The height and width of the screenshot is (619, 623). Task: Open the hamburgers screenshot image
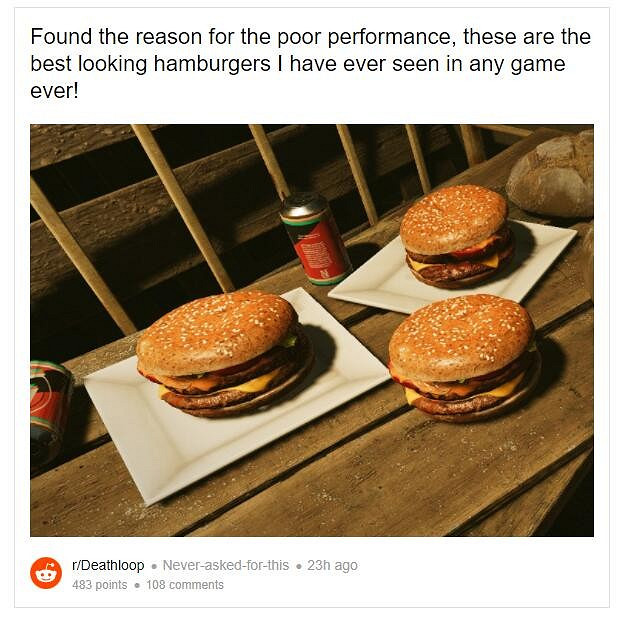pos(311,330)
